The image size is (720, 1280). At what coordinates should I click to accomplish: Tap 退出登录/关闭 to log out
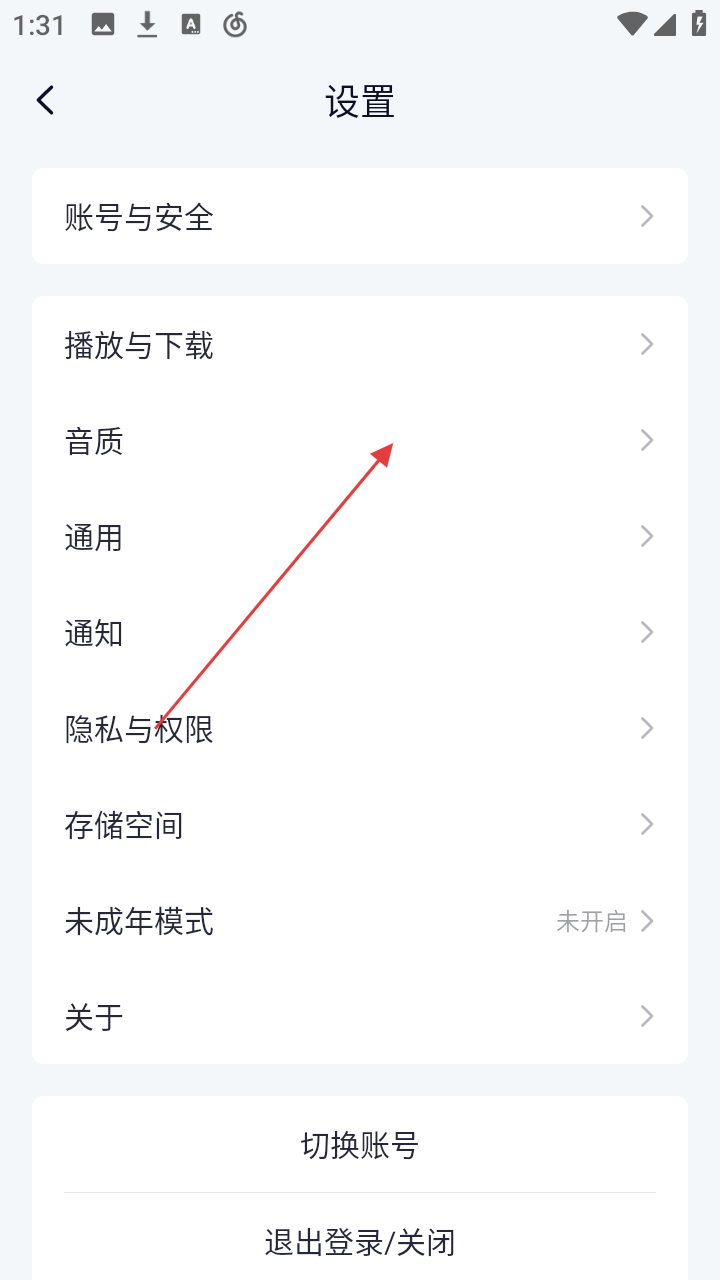[x=360, y=1242]
